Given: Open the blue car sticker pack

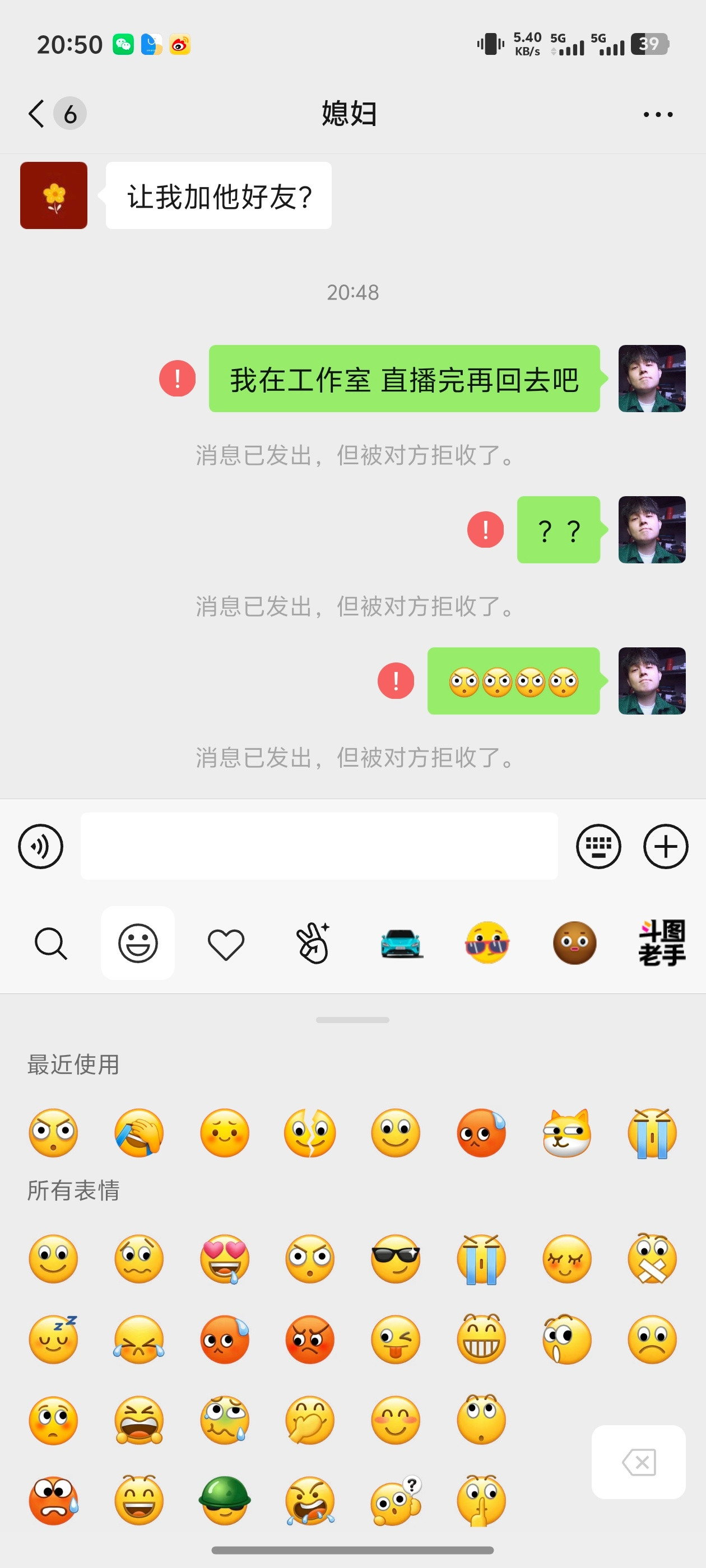Looking at the screenshot, I should point(399,943).
